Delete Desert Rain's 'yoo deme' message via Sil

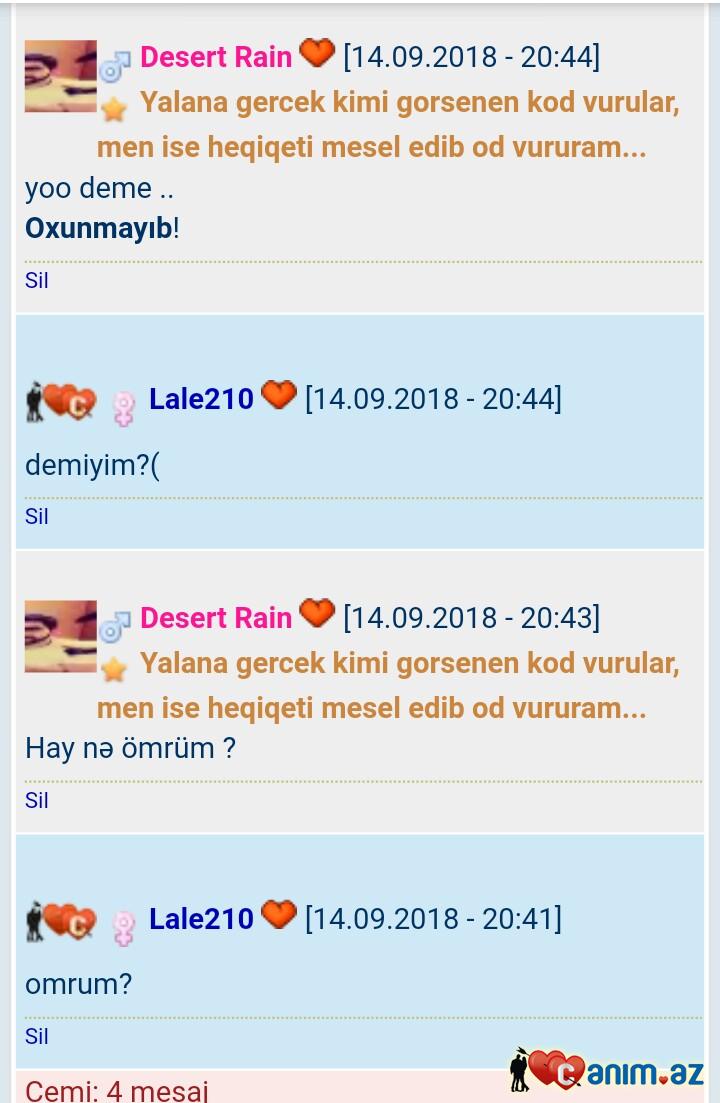tap(37, 281)
